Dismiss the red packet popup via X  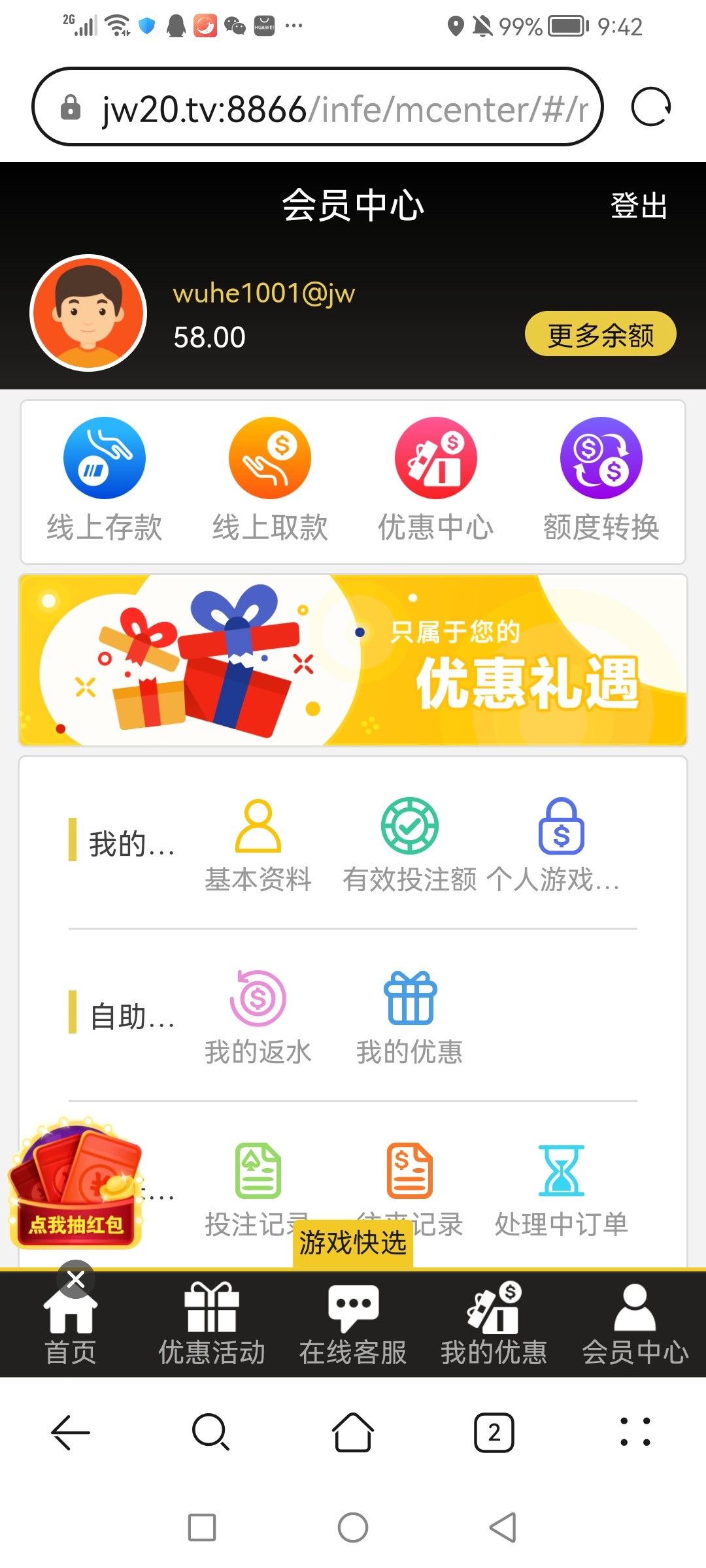tap(75, 1279)
